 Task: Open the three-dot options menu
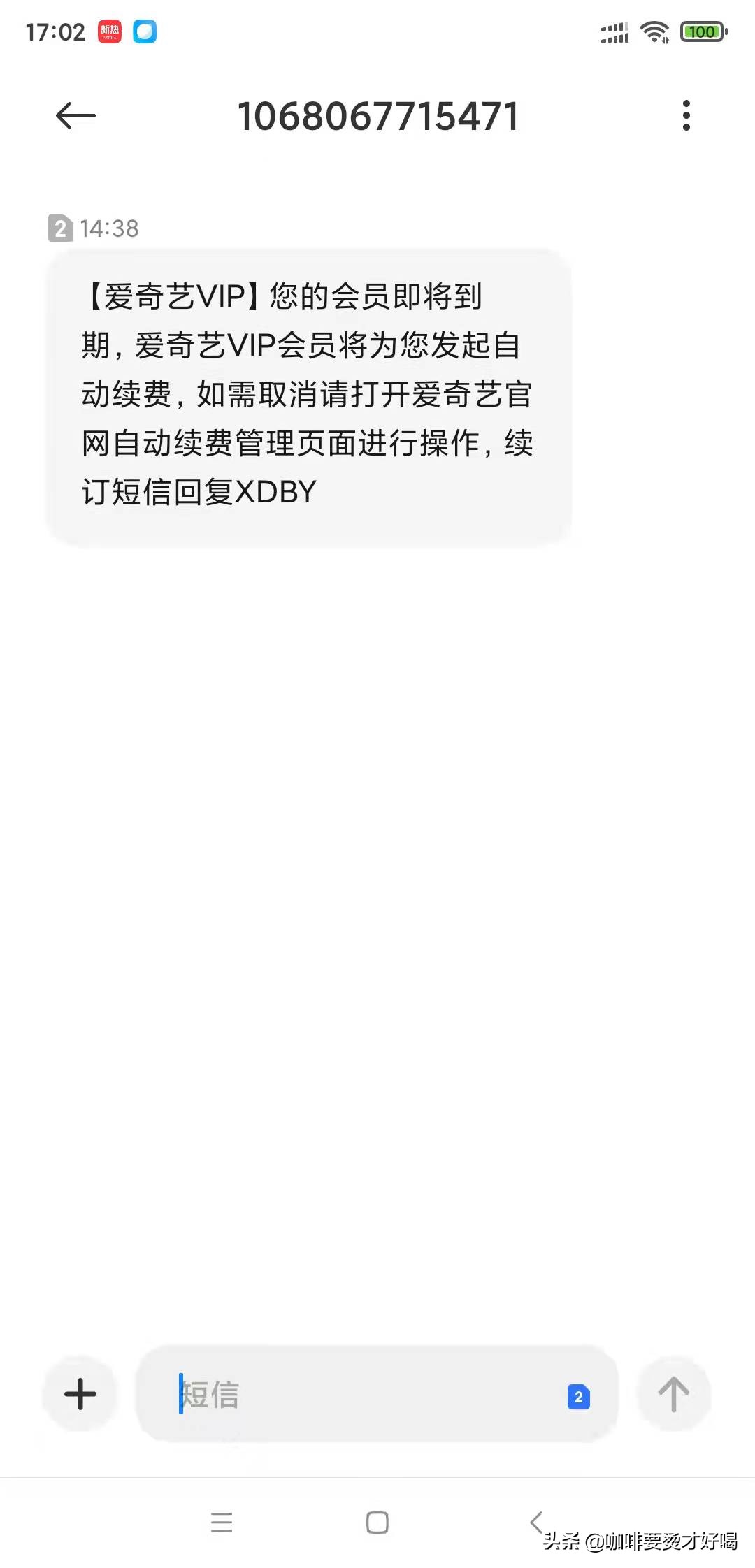point(686,115)
